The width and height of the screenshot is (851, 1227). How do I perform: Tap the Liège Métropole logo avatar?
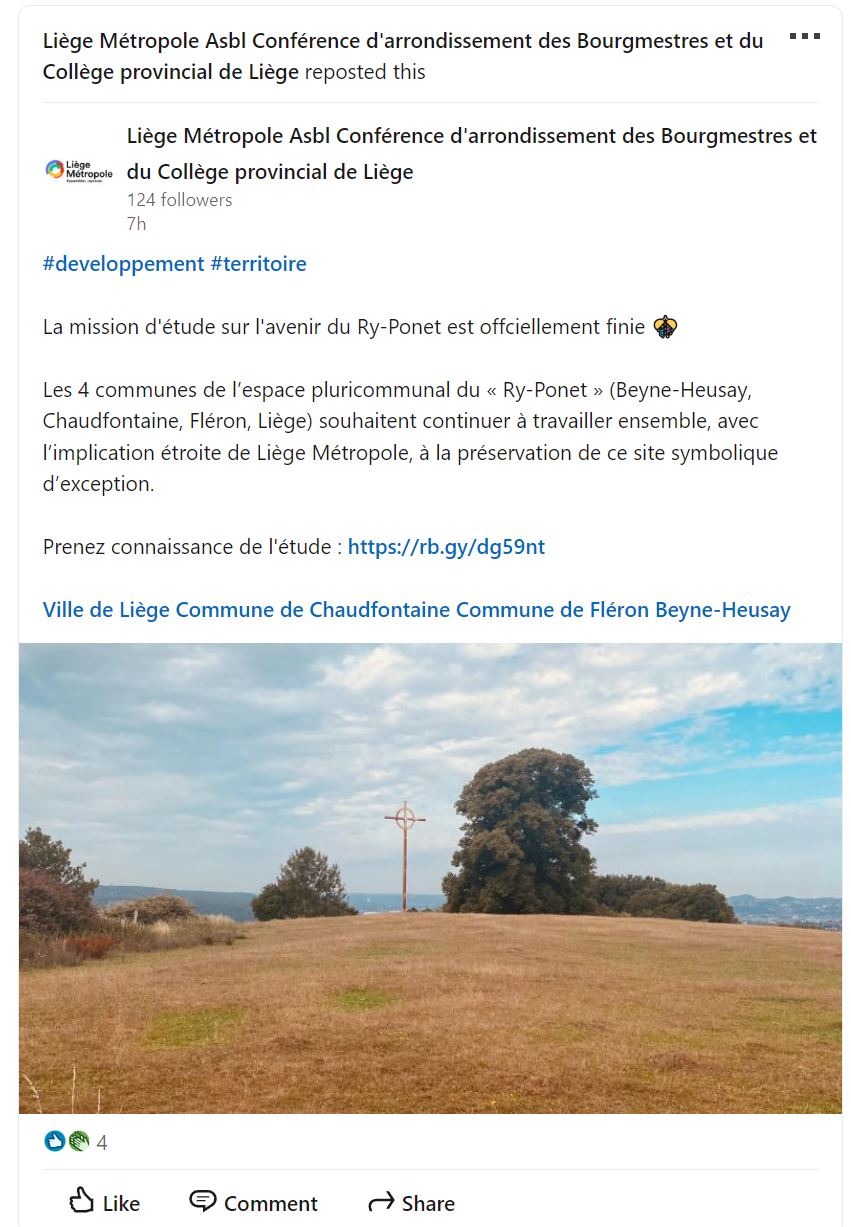pos(79,171)
